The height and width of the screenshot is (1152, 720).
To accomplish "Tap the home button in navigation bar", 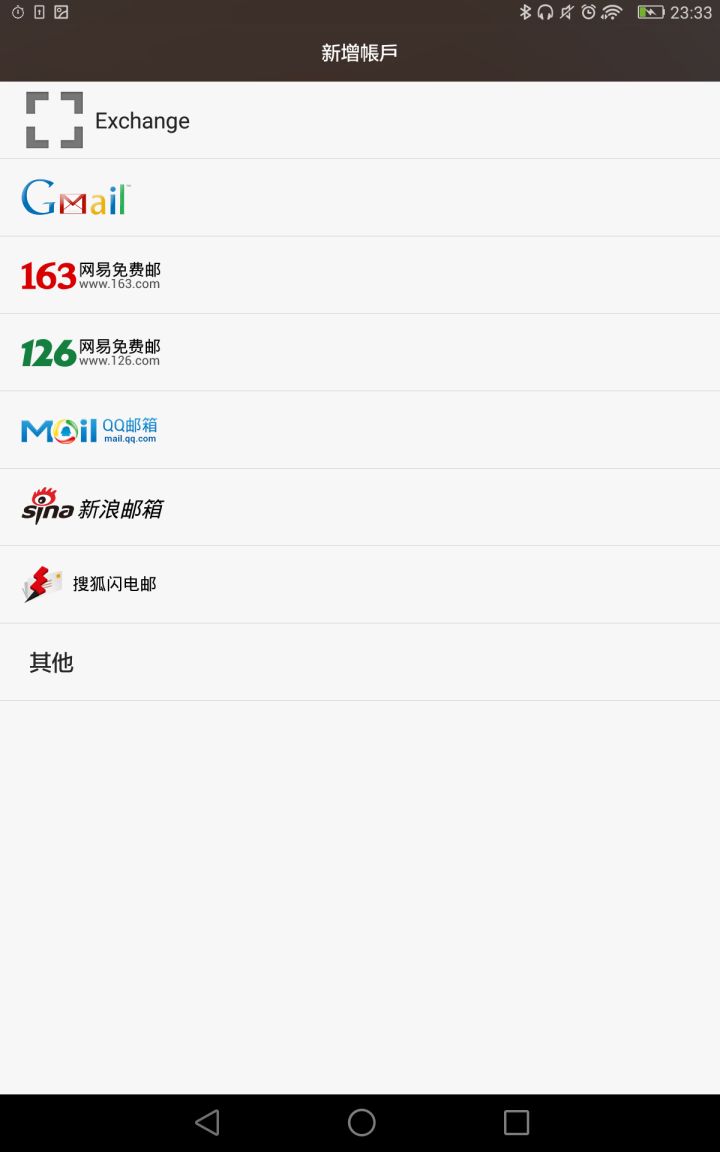I will pyautogui.click(x=361, y=1122).
